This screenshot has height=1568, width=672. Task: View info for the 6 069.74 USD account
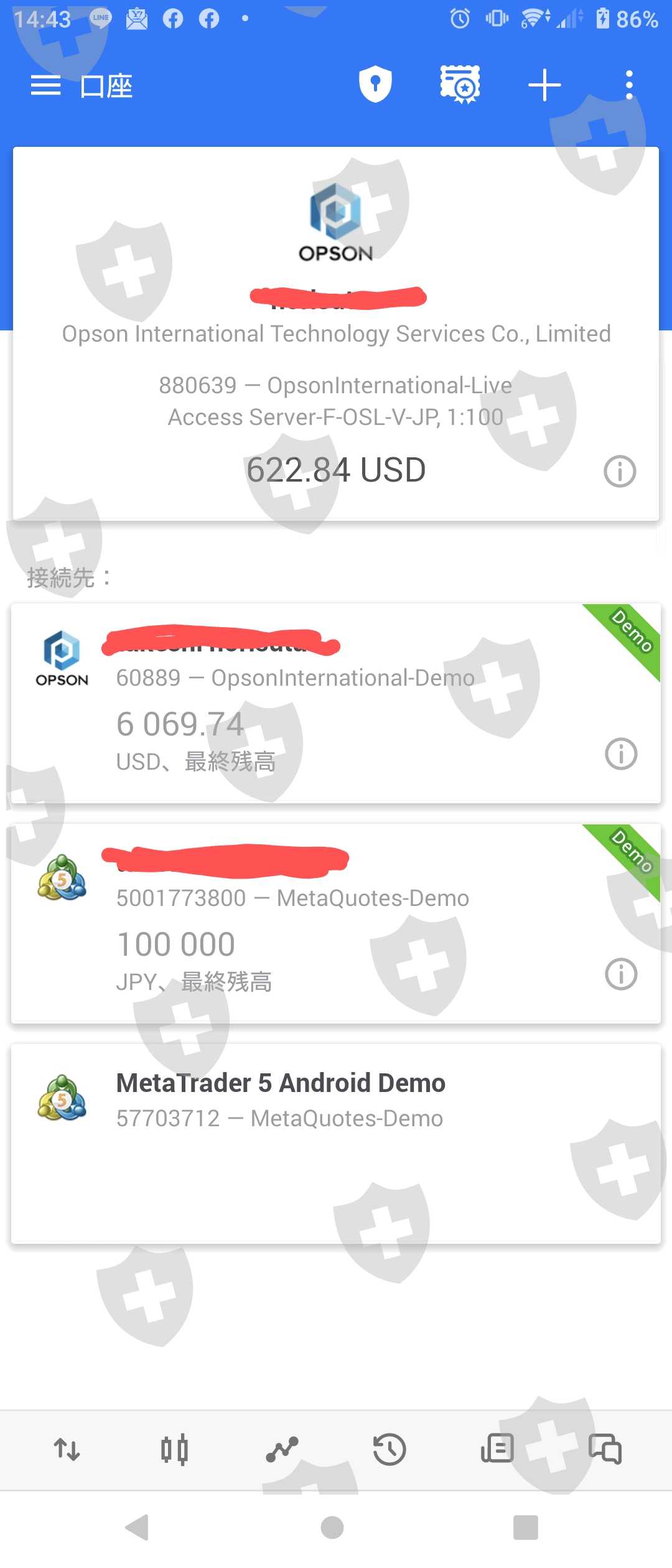point(621,754)
